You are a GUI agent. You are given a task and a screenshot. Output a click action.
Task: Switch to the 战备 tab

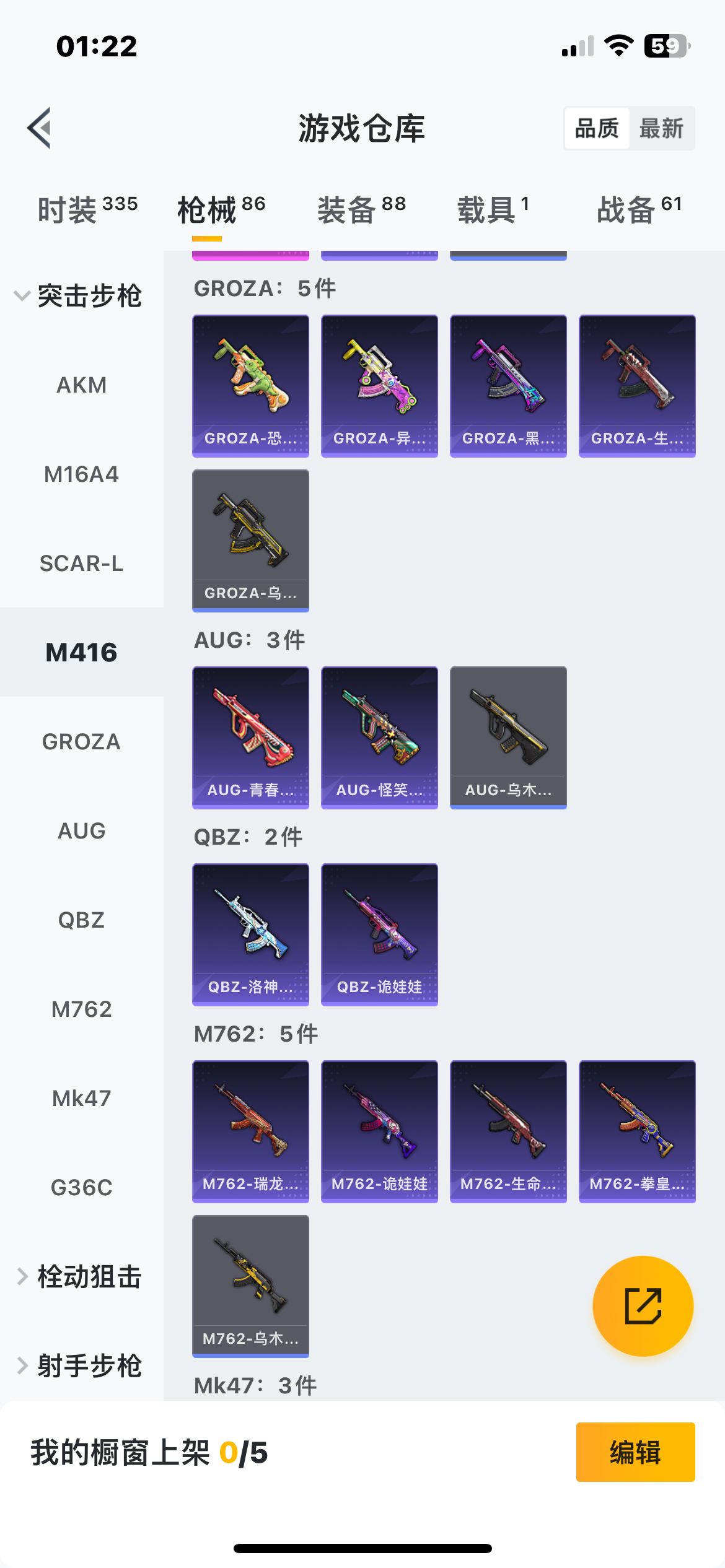[x=639, y=210]
